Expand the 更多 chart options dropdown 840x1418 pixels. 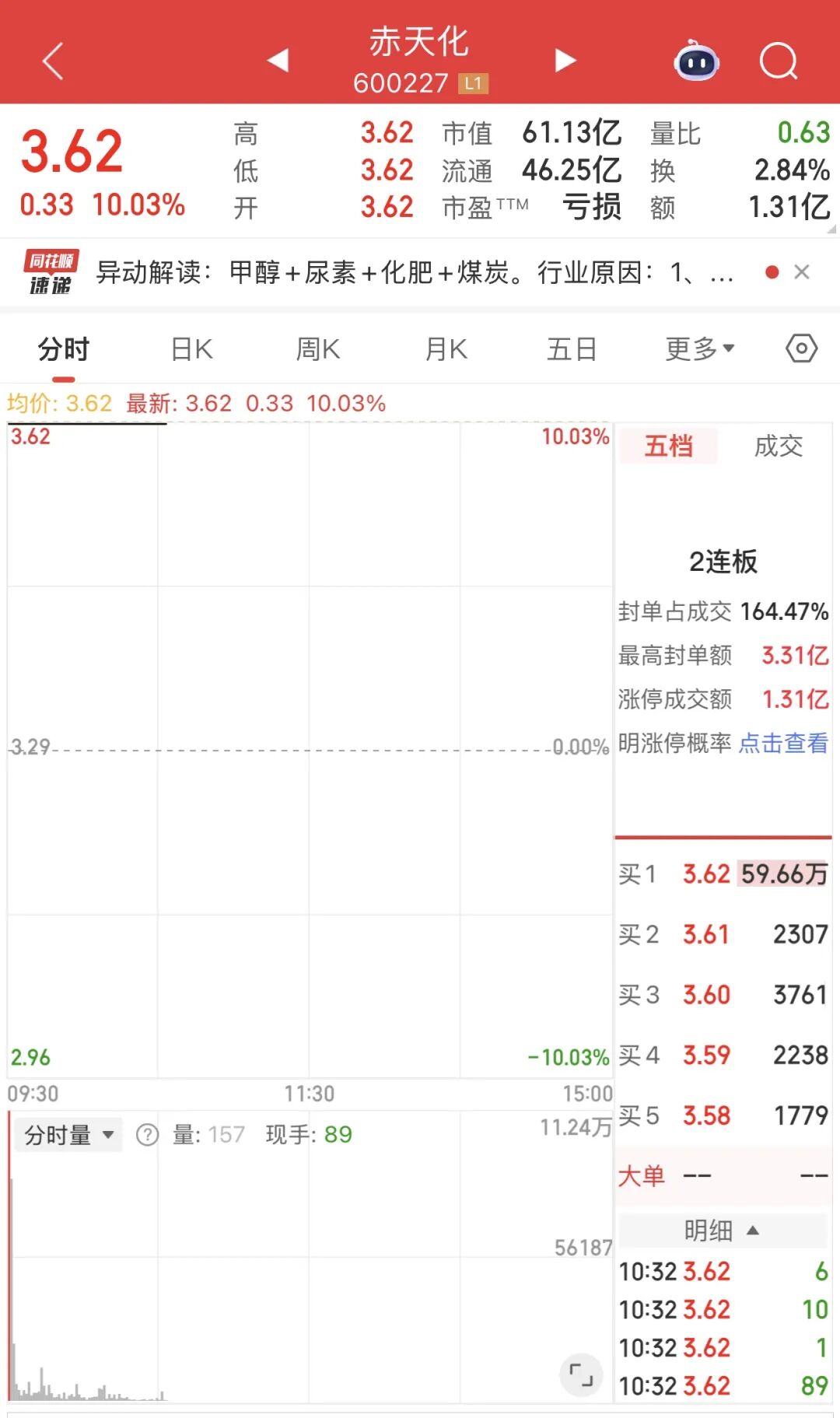[x=698, y=349]
